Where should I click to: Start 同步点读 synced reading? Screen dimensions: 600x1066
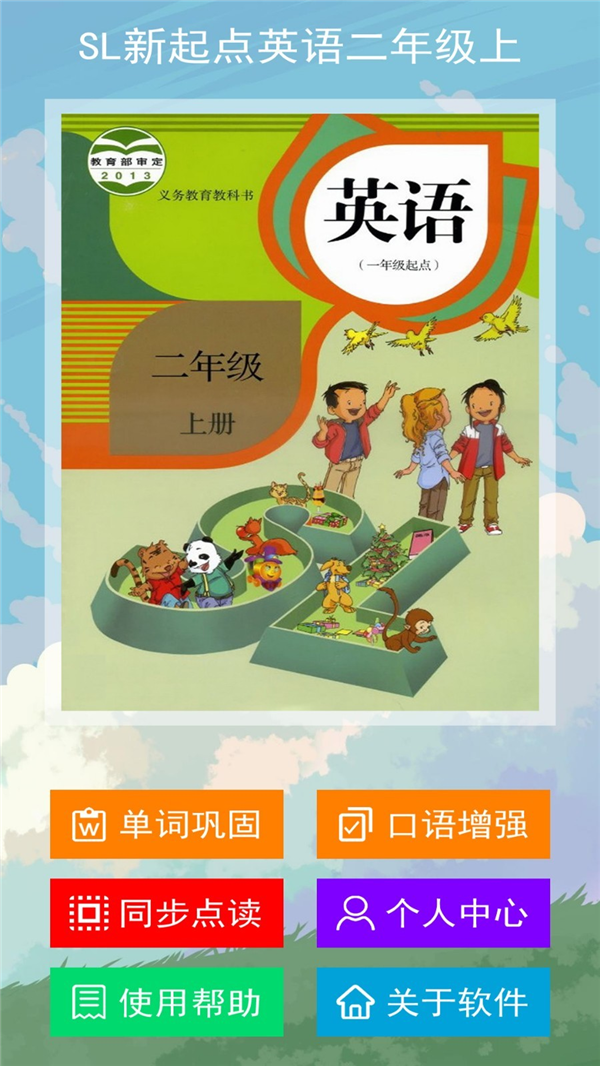[x=166, y=913]
